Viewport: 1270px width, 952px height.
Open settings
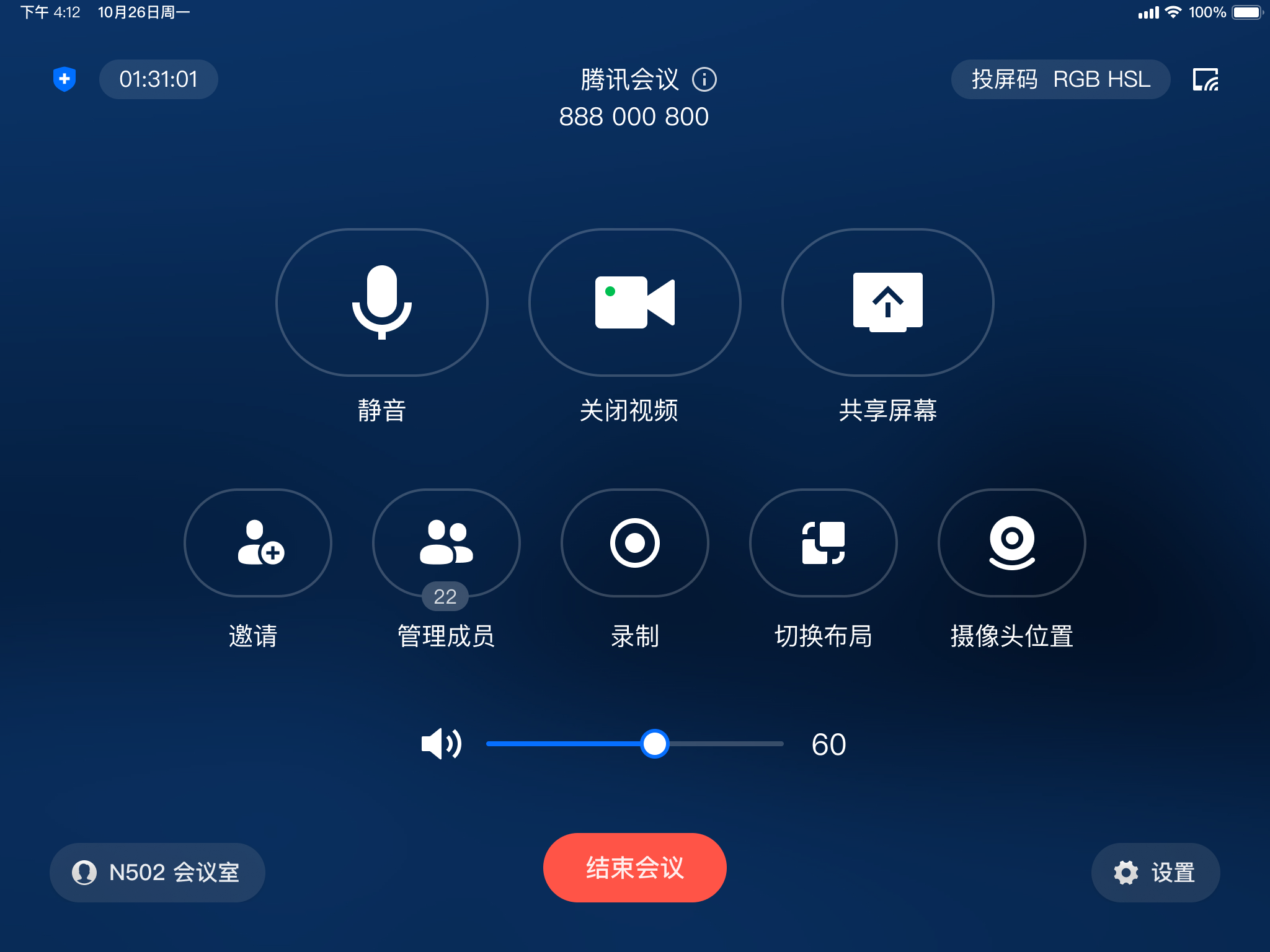(x=1155, y=872)
